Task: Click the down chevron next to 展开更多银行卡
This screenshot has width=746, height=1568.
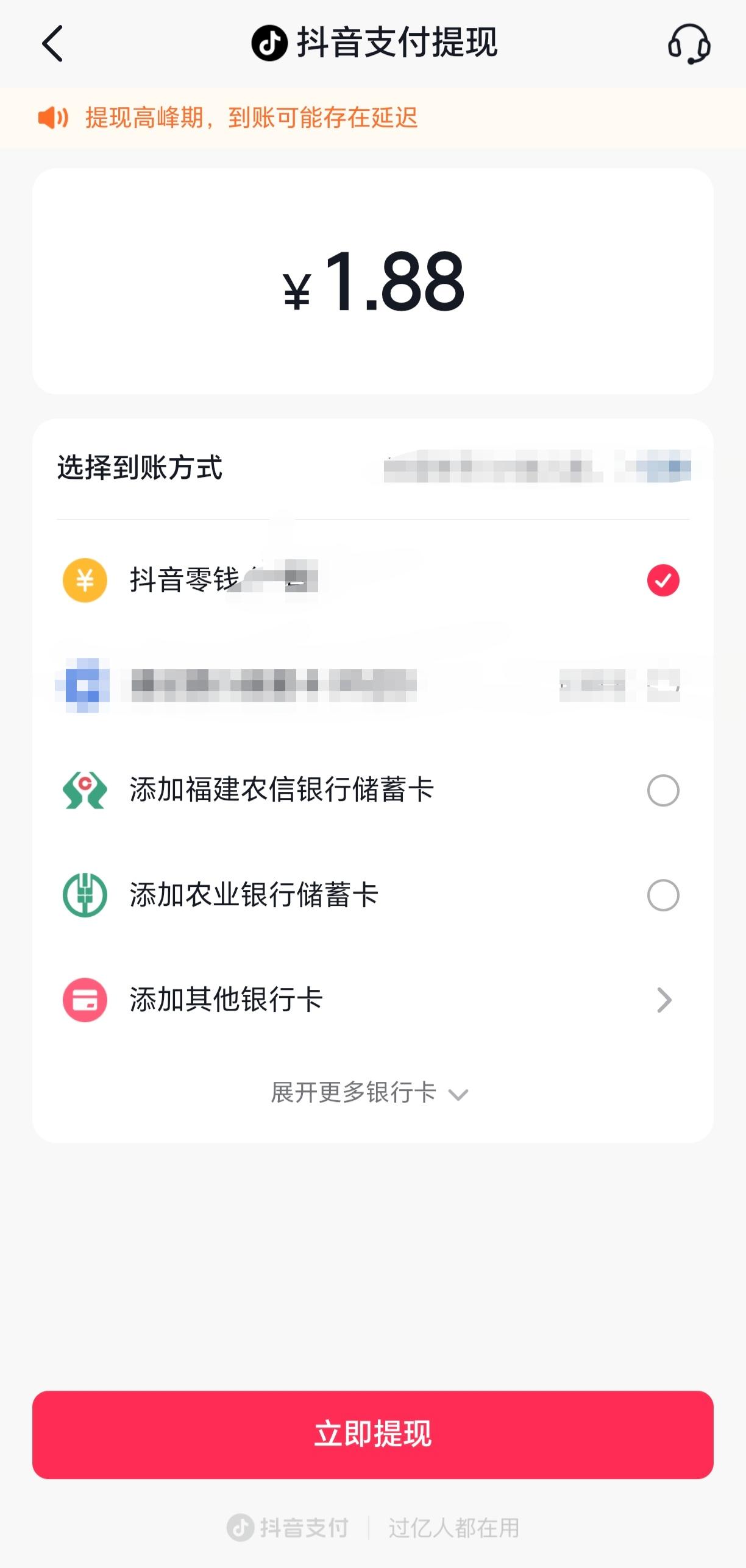Action: coord(458,1095)
